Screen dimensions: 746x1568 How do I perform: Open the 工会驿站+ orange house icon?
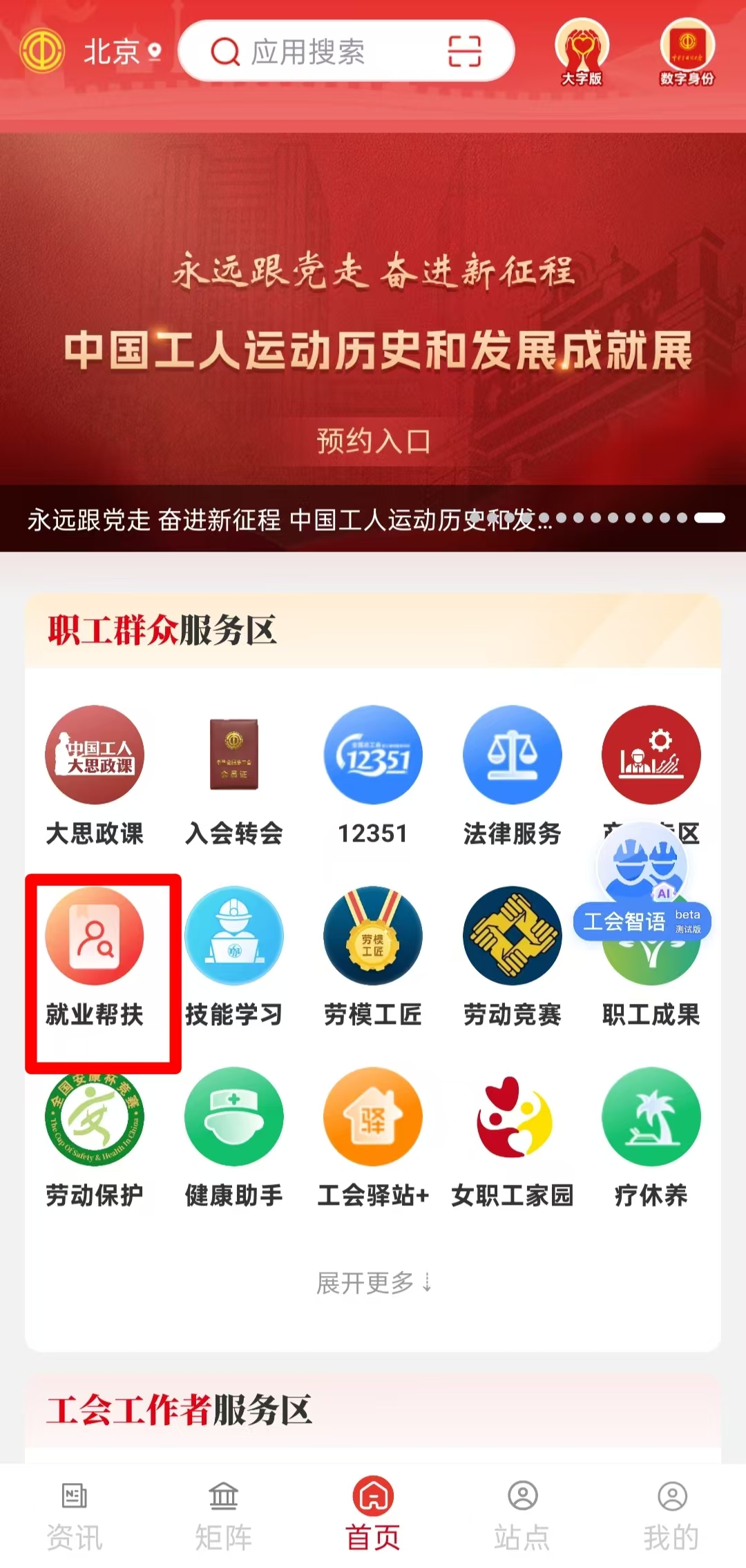tap(373, 1117)
